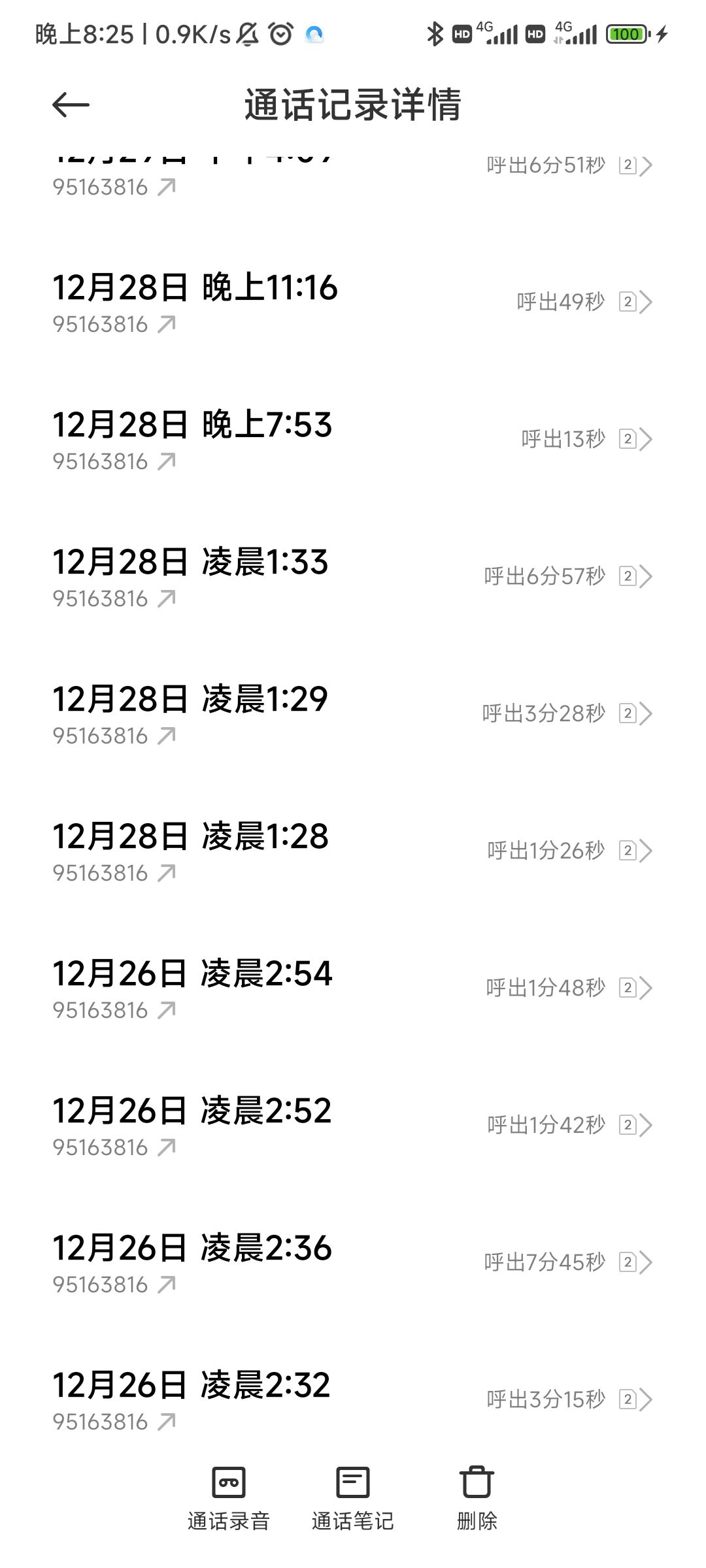Open the 12月26日 凌晨2:32 call entry
This screenshot has width=706, height=1568.
pyautogui.click(x=353, y=1400)
